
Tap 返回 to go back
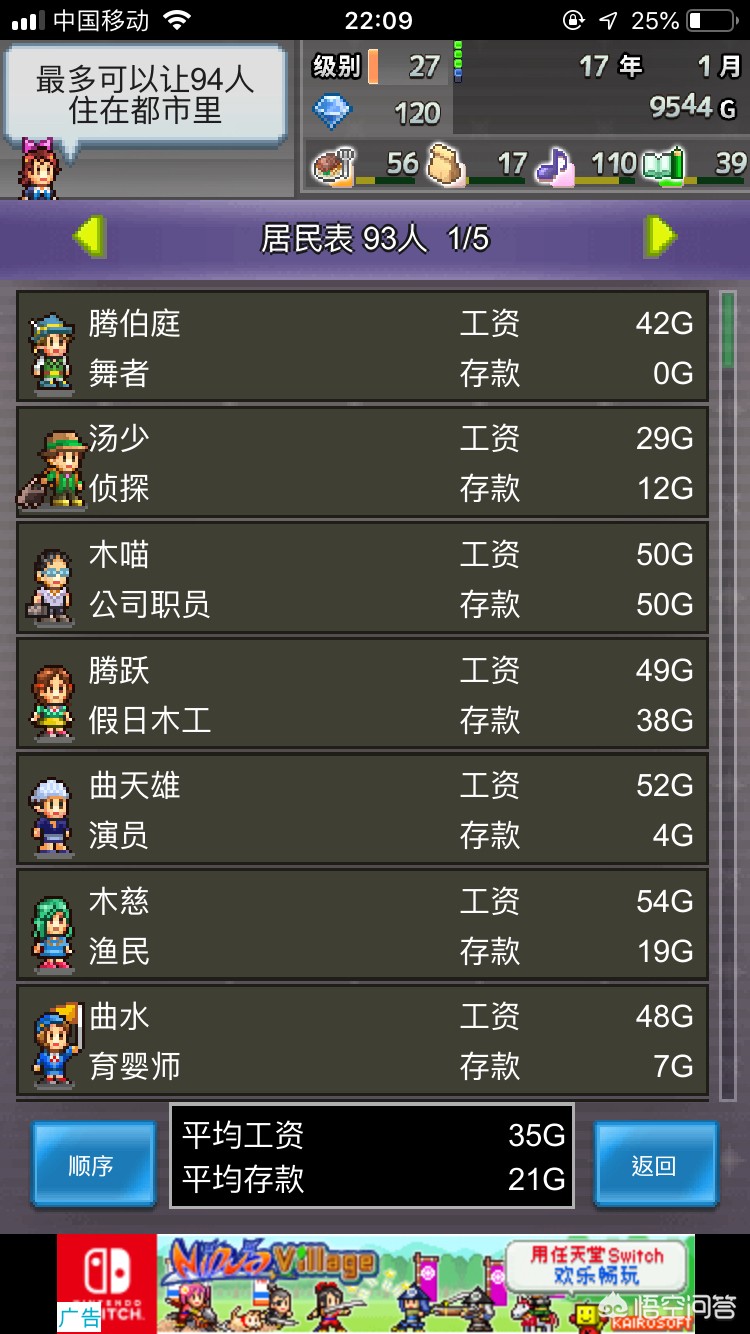click(x=655, y=1165)
